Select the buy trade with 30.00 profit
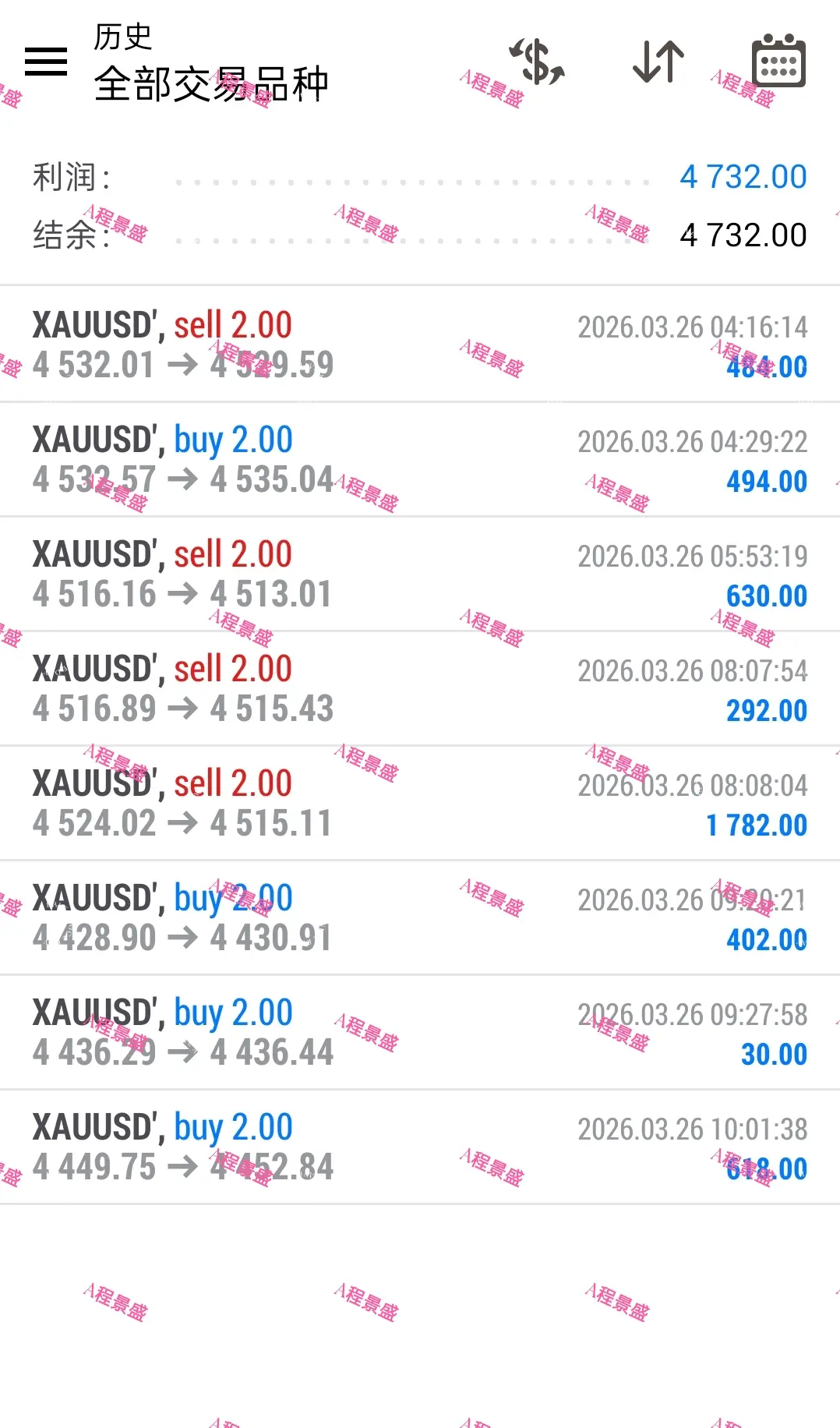The width and height of the screenshot is (840, 1428). pos(419,1033)
